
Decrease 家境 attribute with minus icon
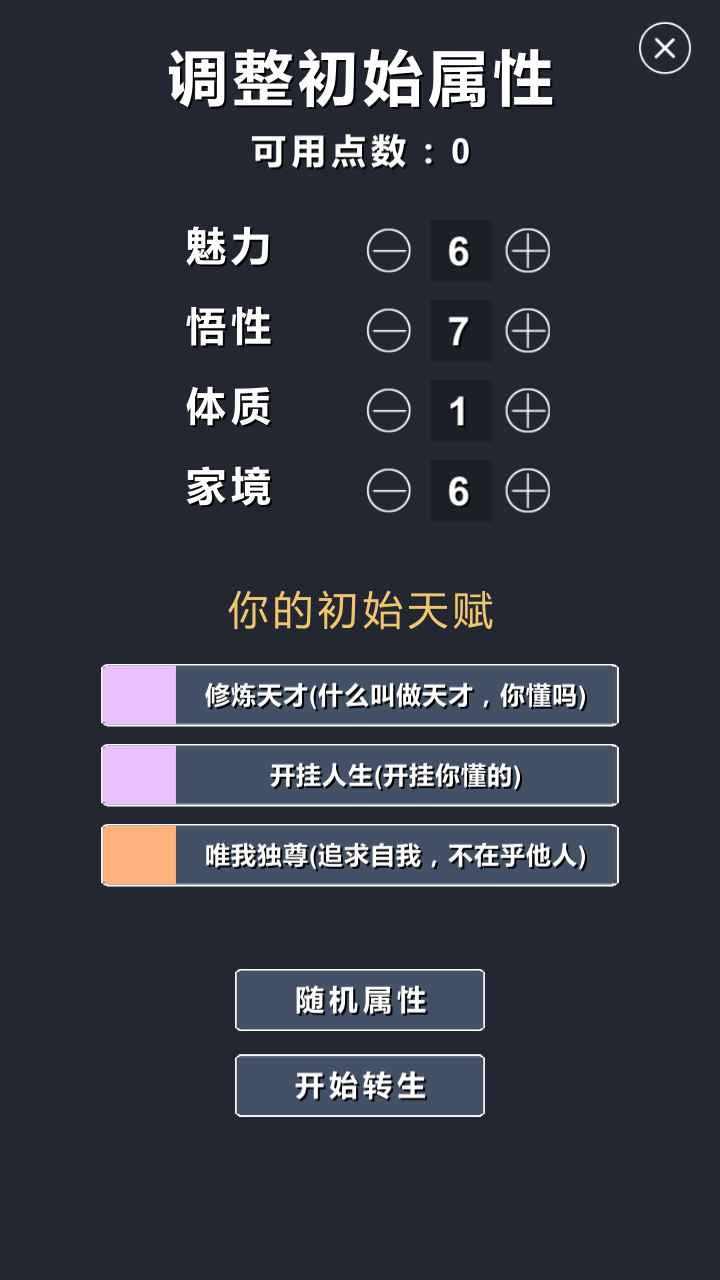tap(389, 490)
